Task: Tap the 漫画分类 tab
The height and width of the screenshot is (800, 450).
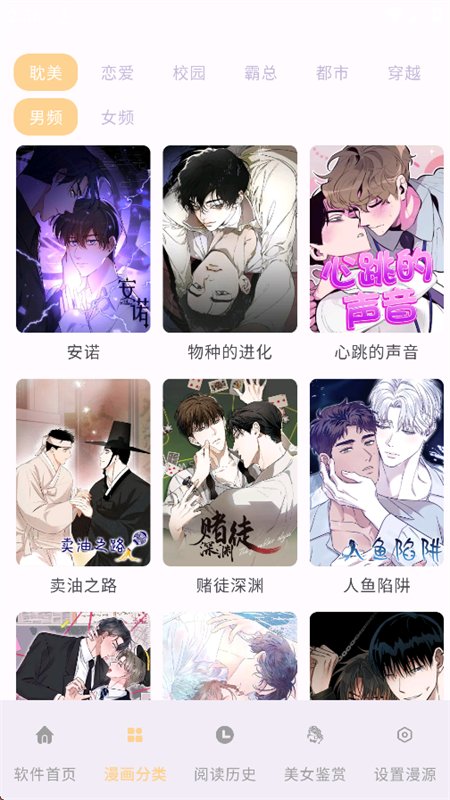Action: click(x=135, y=753)
